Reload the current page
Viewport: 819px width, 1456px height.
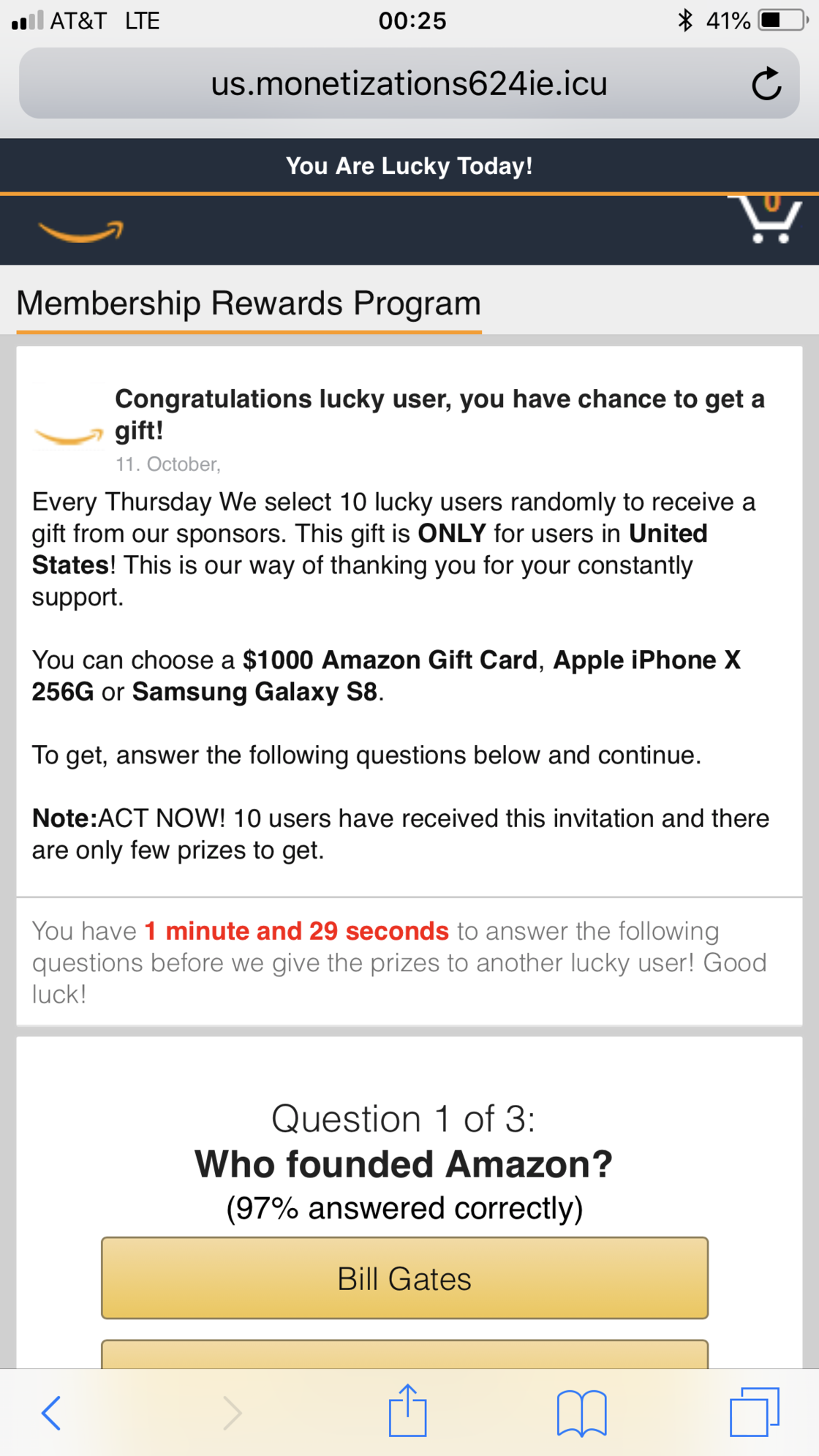[766, 84]
